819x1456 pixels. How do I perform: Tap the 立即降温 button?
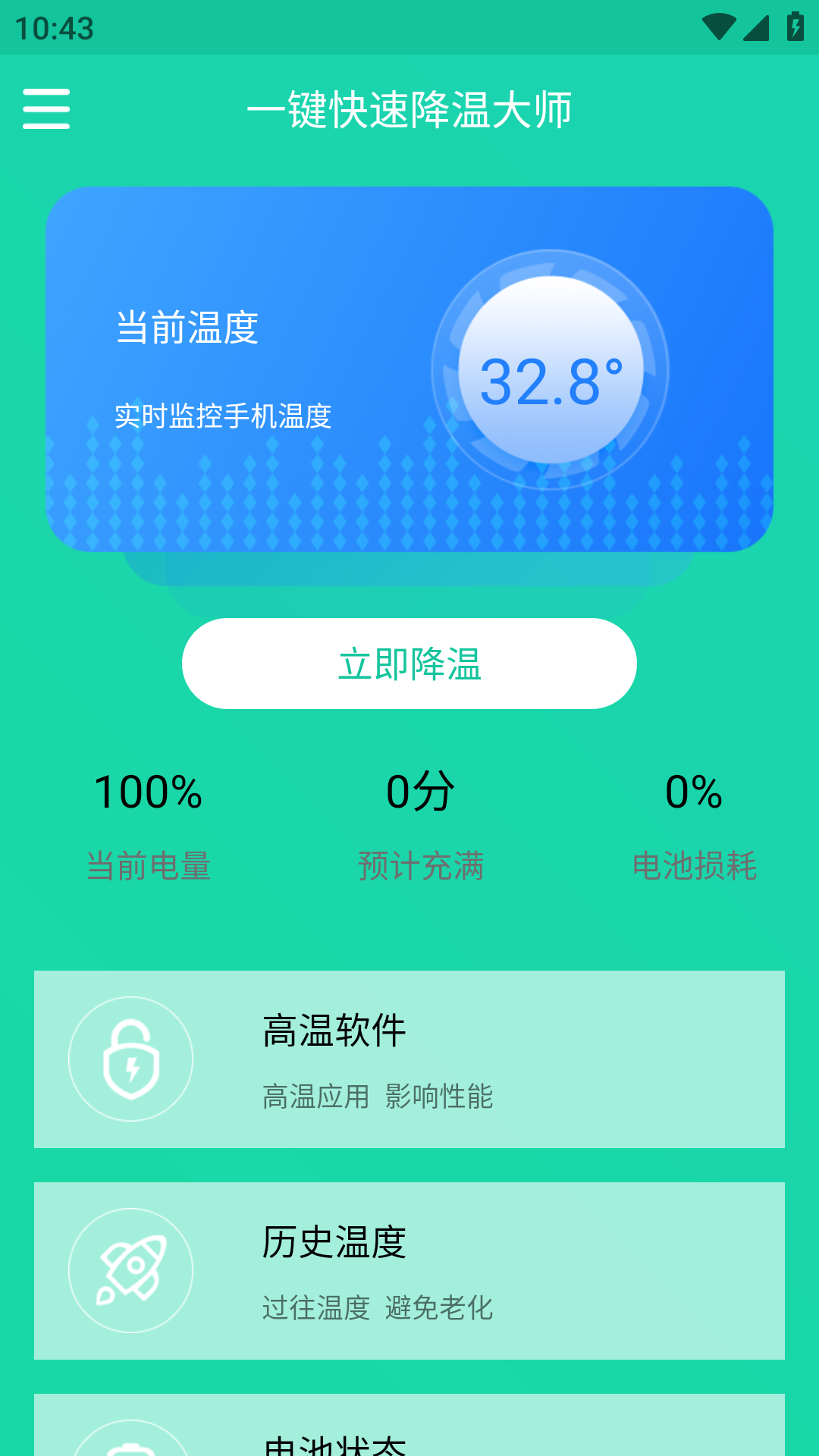click(x=409, y=664)
